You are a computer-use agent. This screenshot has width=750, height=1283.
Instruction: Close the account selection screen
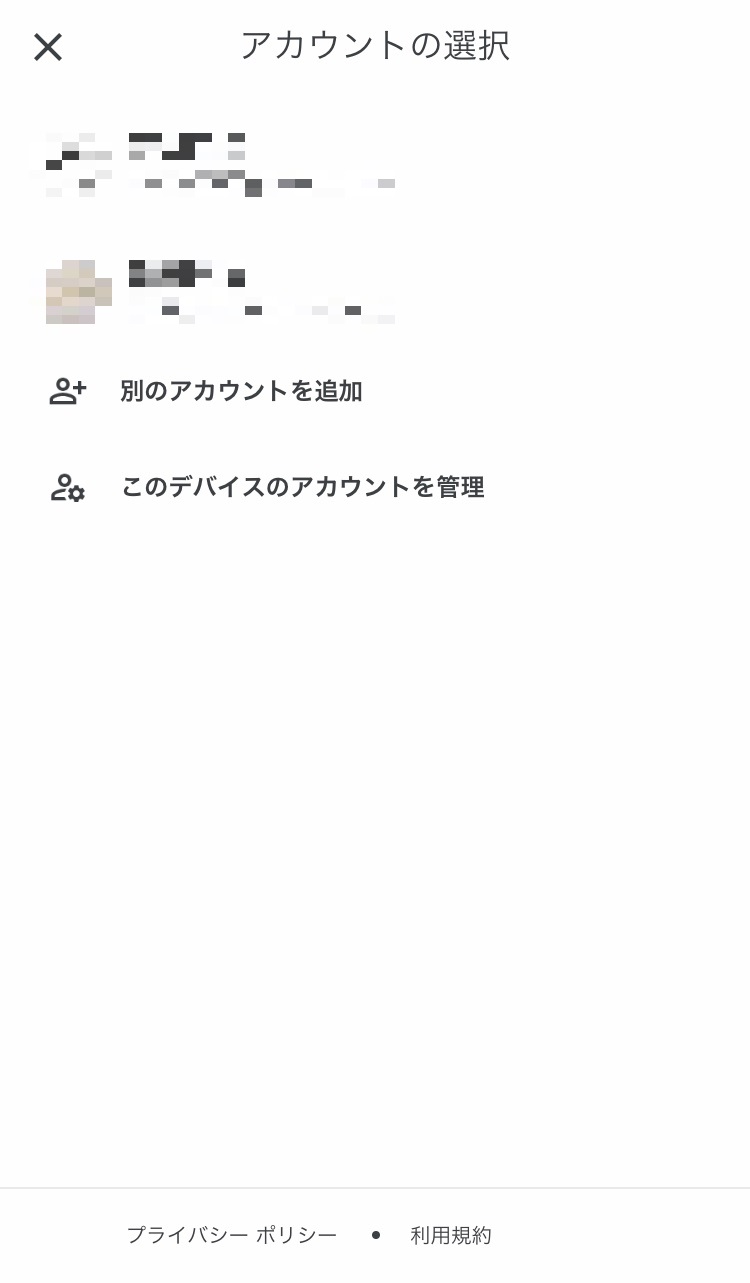tap(48, 47)
